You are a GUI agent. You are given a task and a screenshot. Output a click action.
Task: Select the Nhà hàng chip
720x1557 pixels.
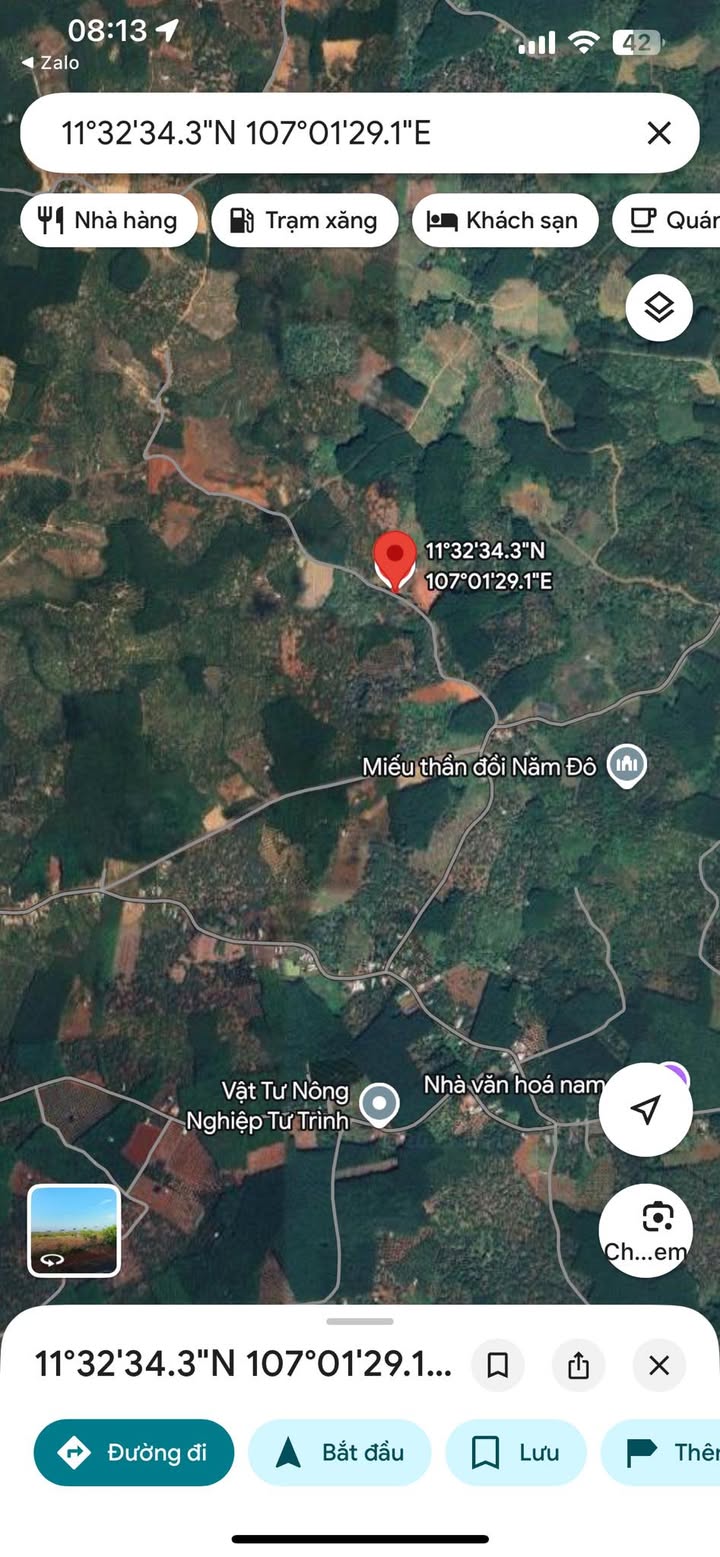[108, 221]
